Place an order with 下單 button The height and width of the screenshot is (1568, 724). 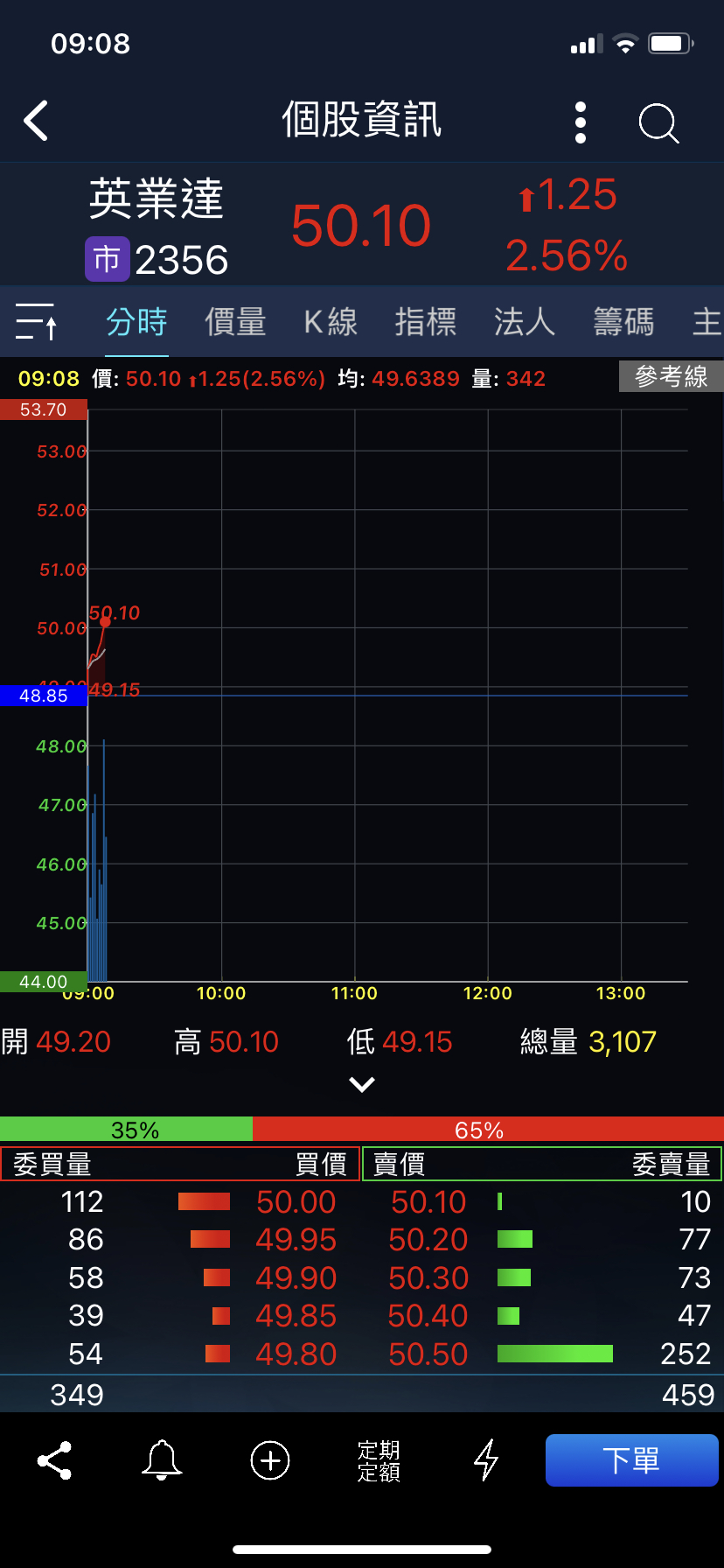click(631, 1460)
